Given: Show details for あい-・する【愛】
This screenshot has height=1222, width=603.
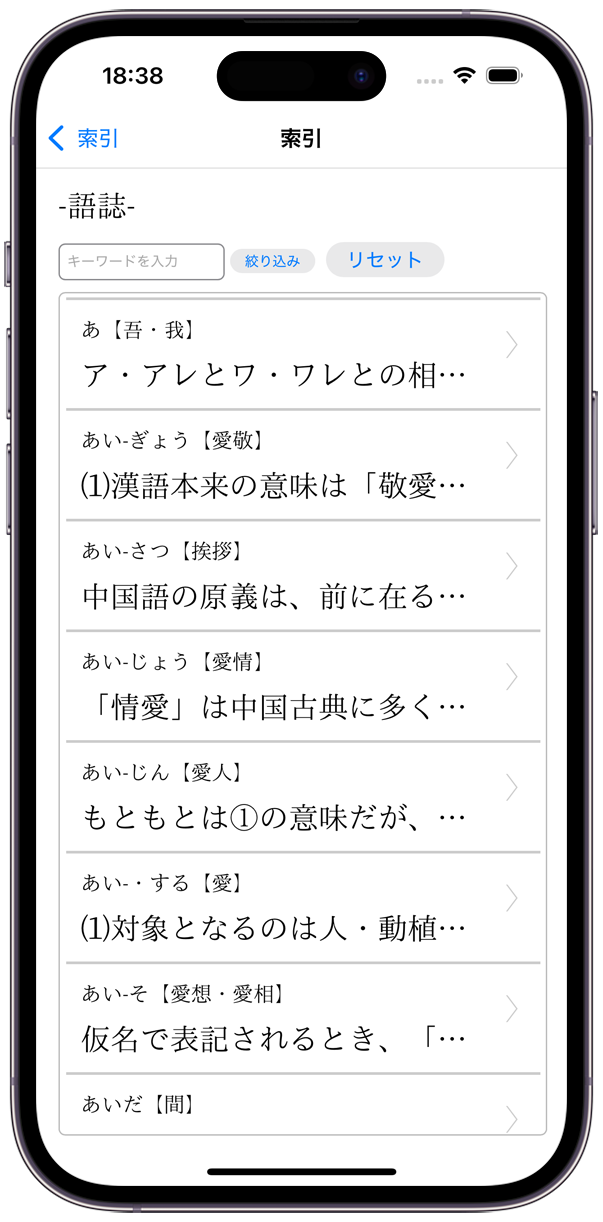Looking at the screenshot, I should pos(302,909).
